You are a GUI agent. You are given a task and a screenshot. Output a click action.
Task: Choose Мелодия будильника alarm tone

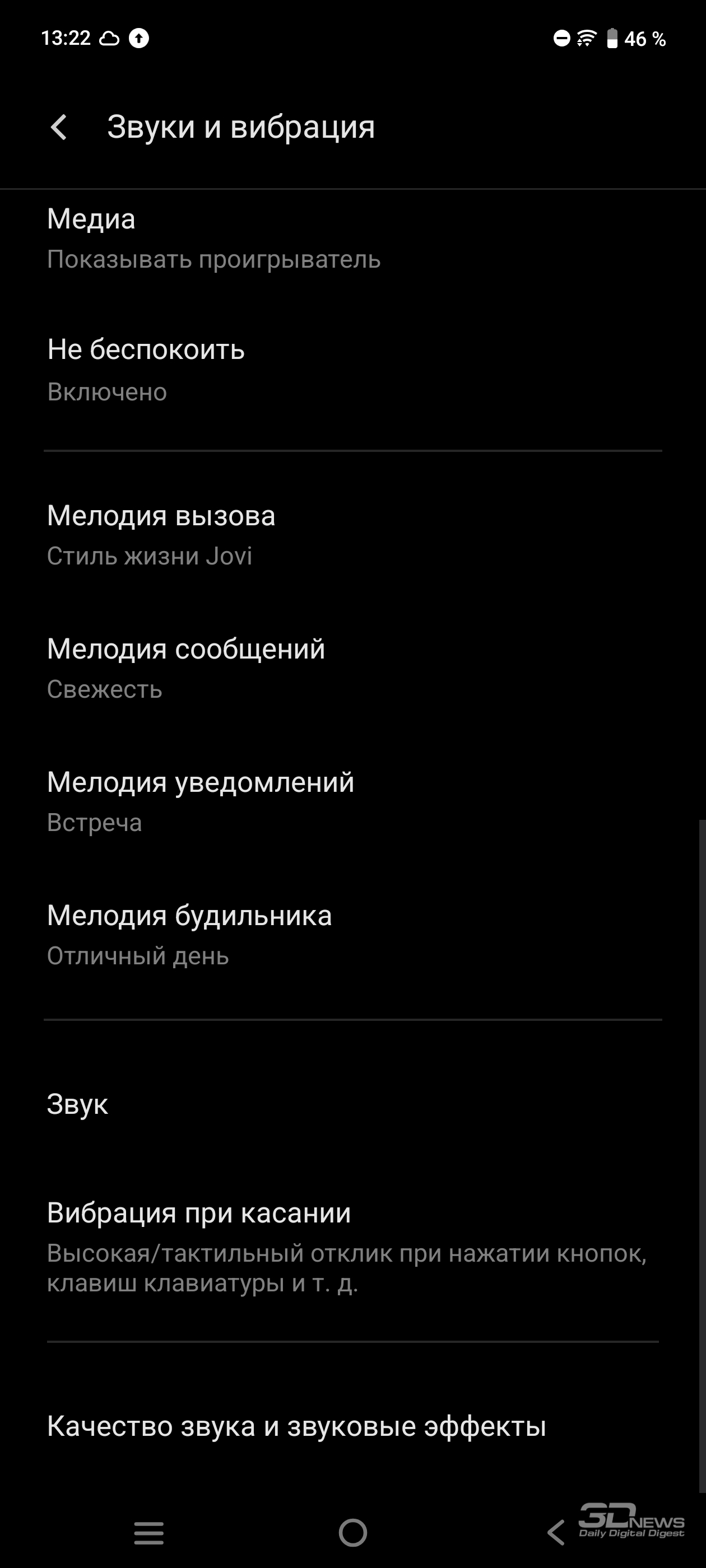click(x=352, y=935)
